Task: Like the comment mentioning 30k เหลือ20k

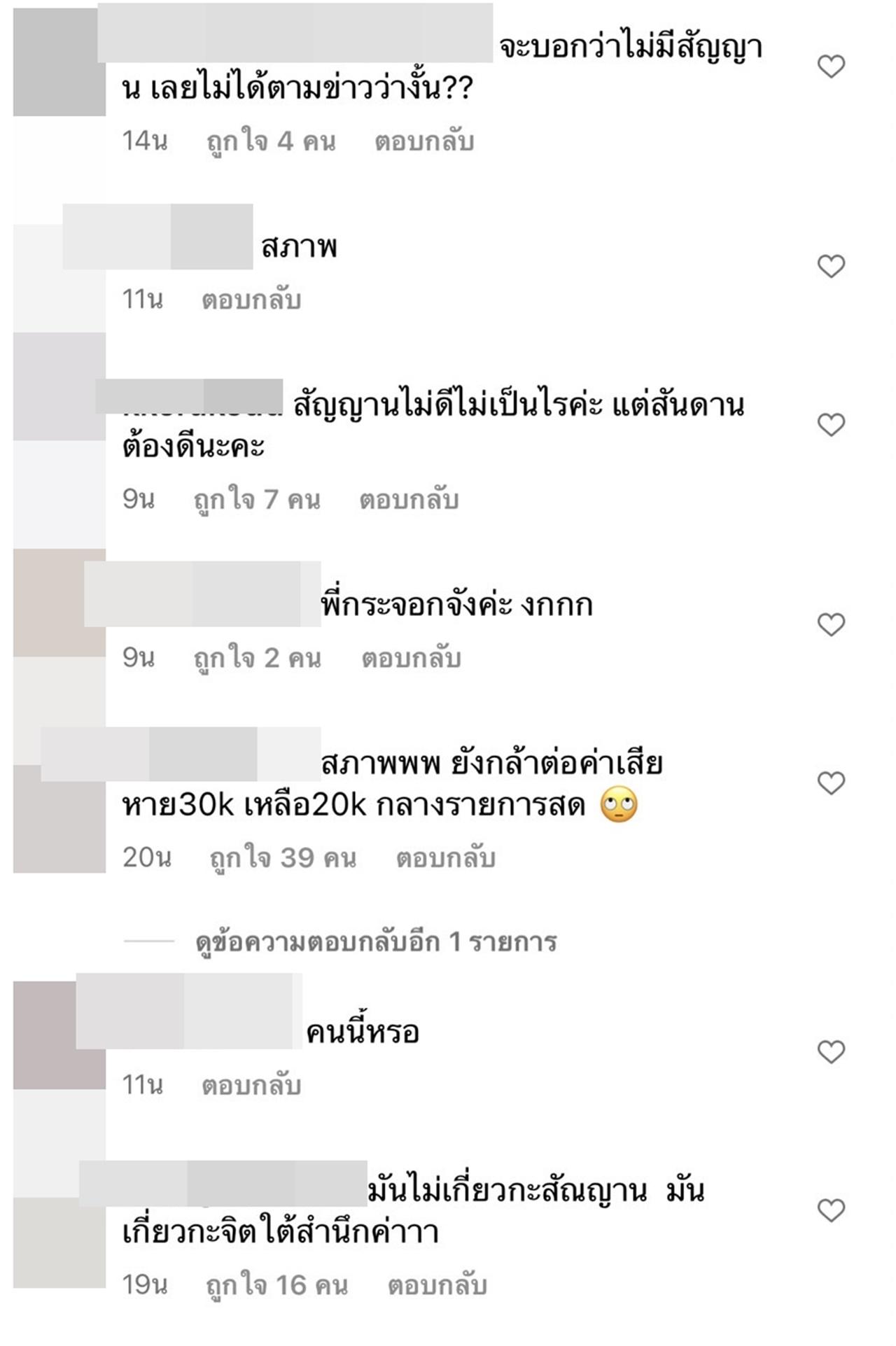Action: click(x=831, y=783)
